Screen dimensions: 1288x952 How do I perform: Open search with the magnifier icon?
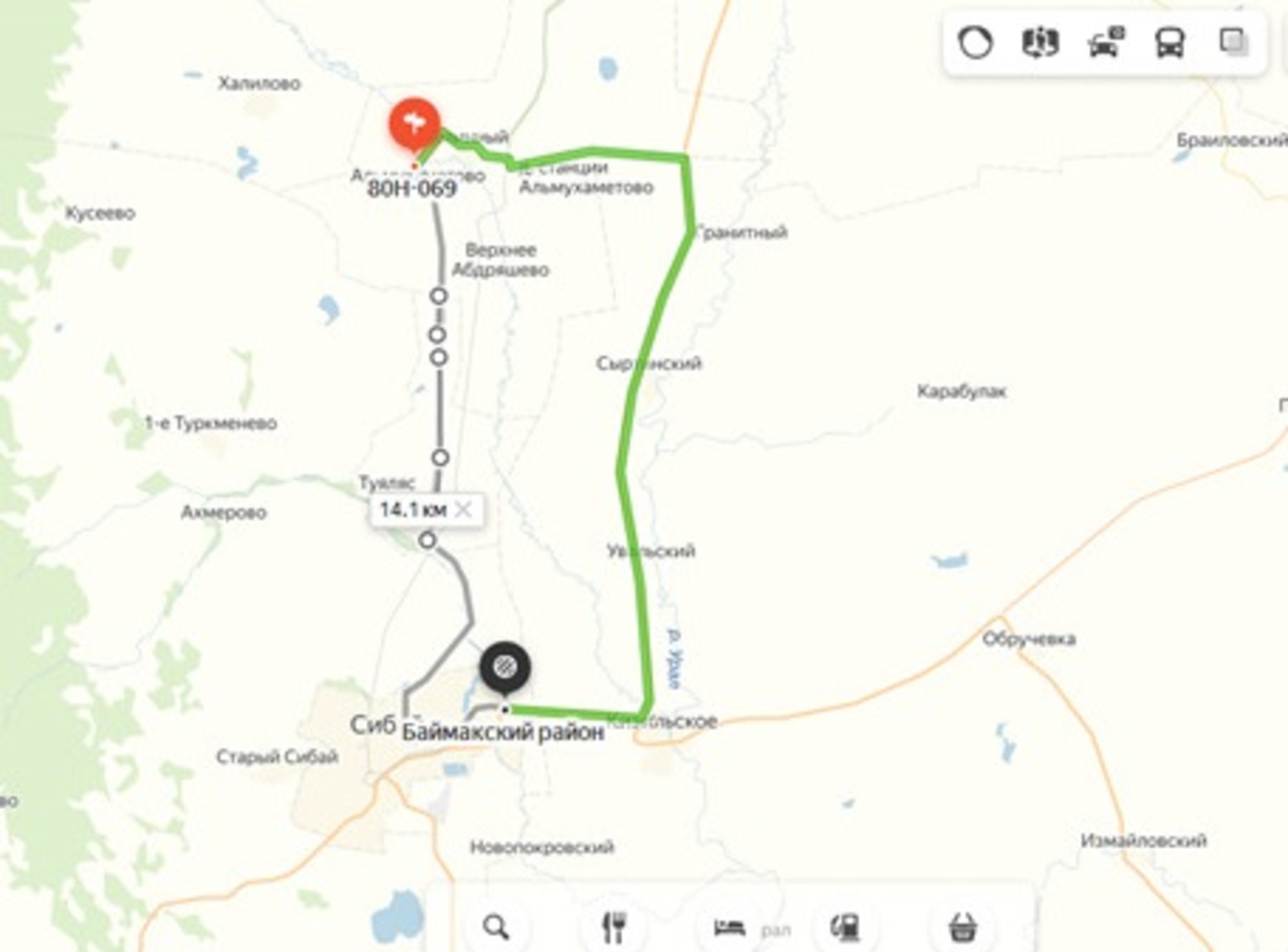click(496, 927)
